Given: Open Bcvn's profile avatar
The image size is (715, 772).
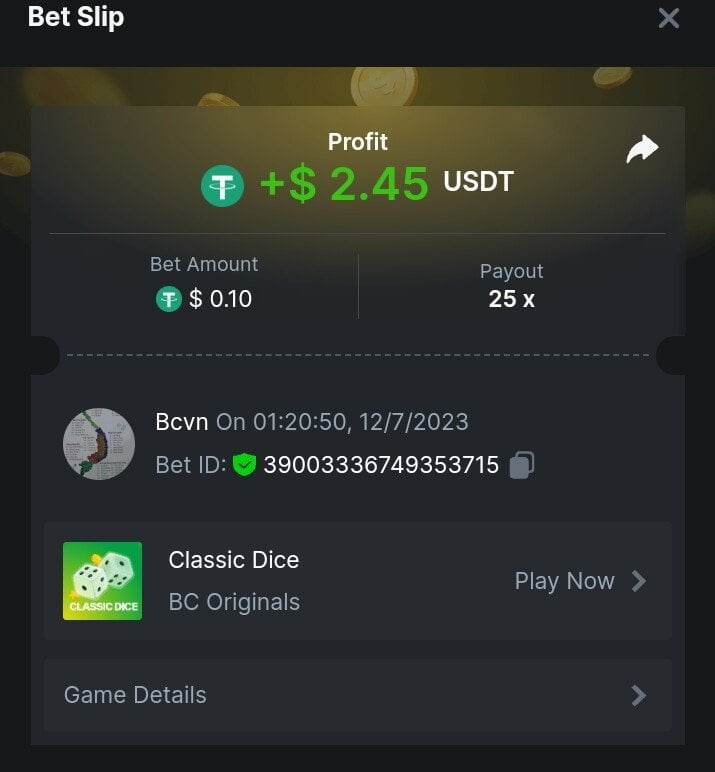Looking at the screenshot, I should tap(99, 443).
